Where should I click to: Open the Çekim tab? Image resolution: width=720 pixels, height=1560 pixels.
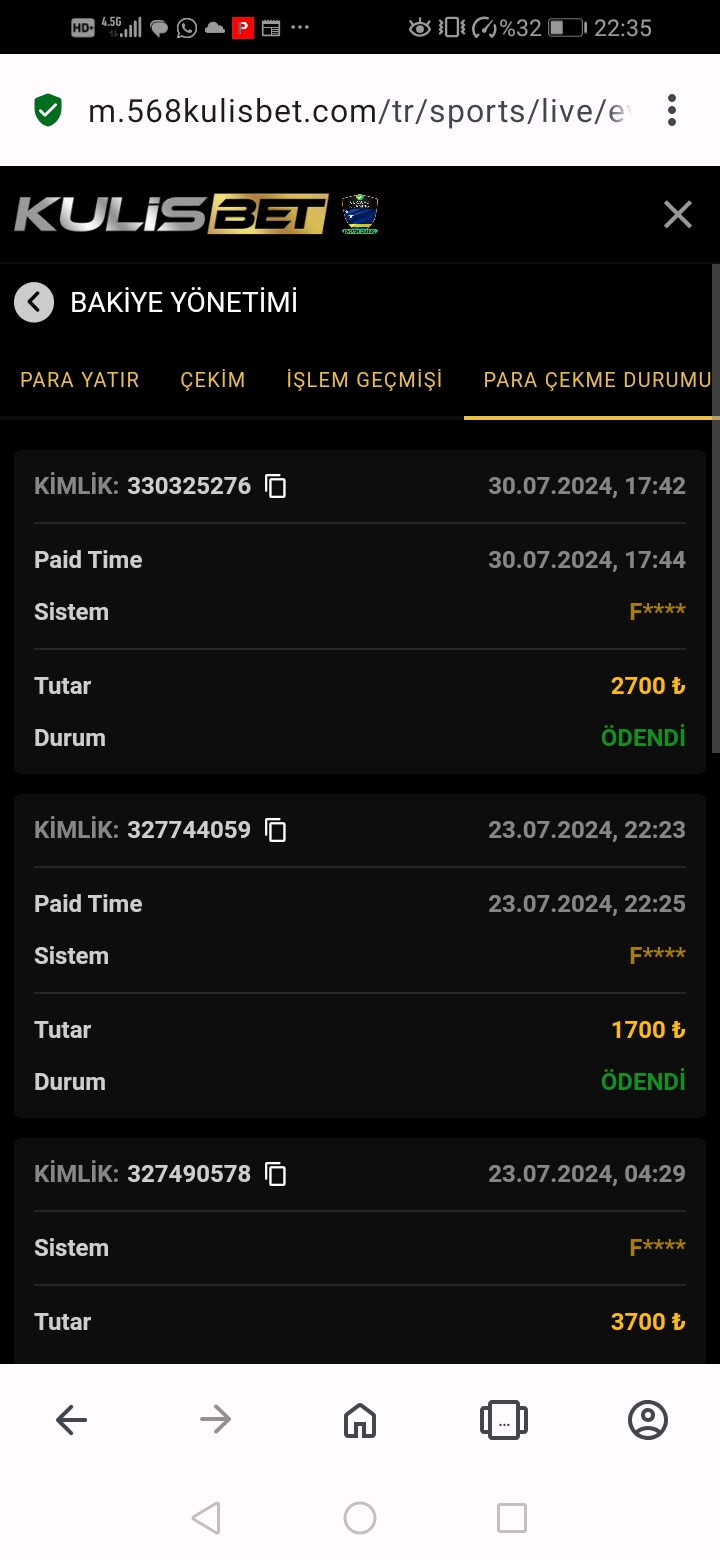tap(213, 380)
